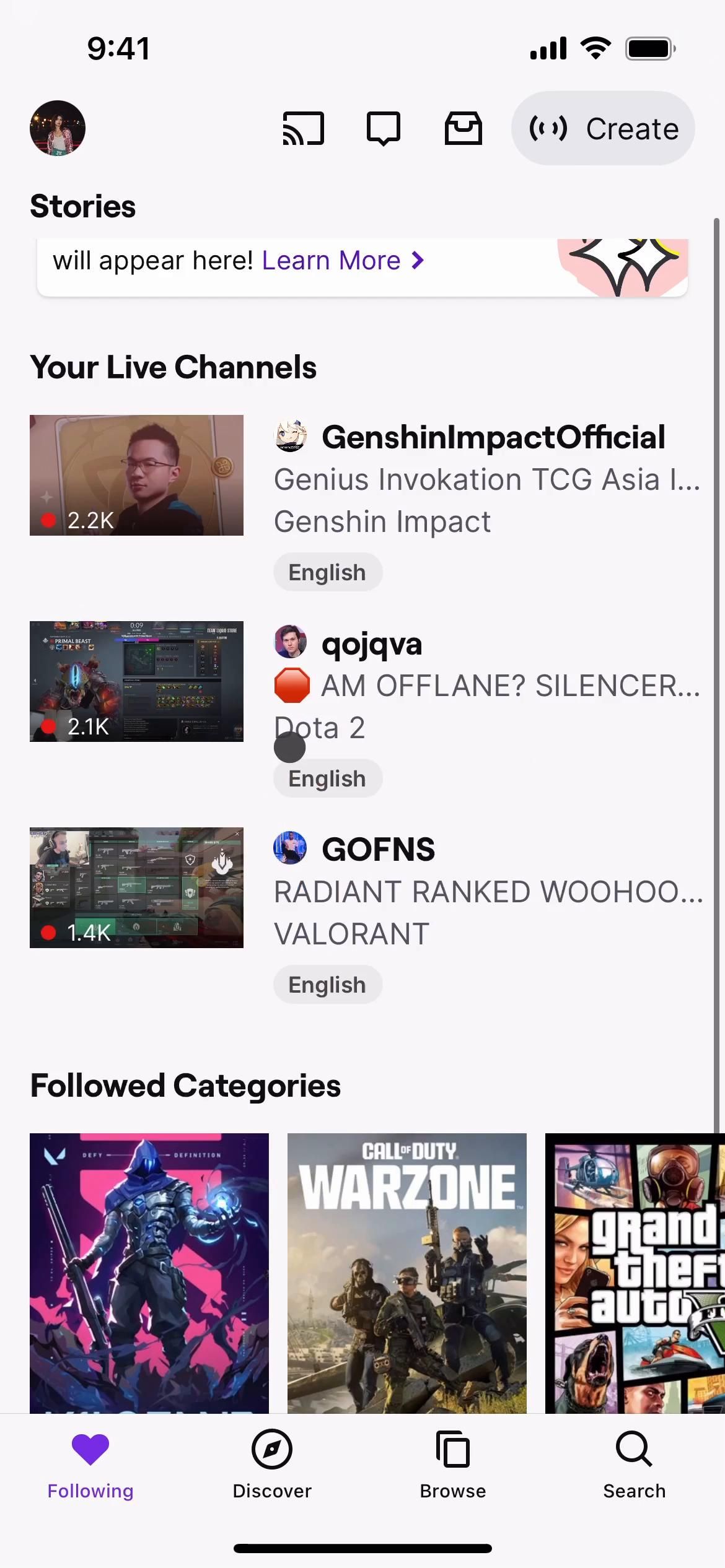Tap English tag under GOFNS
Screen dimensions: 725x1568
(x=327, y=985)
